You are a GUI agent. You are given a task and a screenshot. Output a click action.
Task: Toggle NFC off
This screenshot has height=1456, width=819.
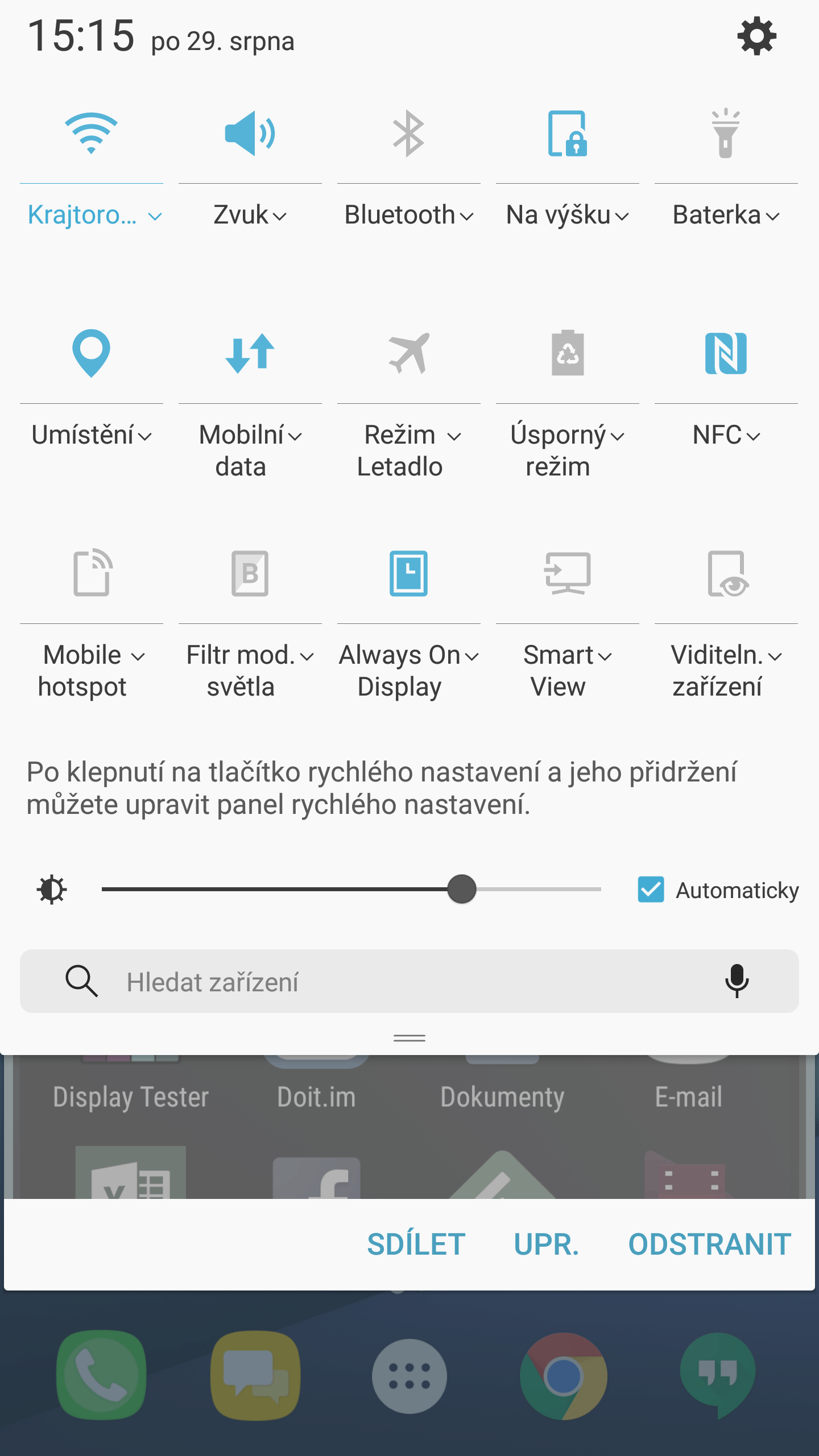[726, 353]
